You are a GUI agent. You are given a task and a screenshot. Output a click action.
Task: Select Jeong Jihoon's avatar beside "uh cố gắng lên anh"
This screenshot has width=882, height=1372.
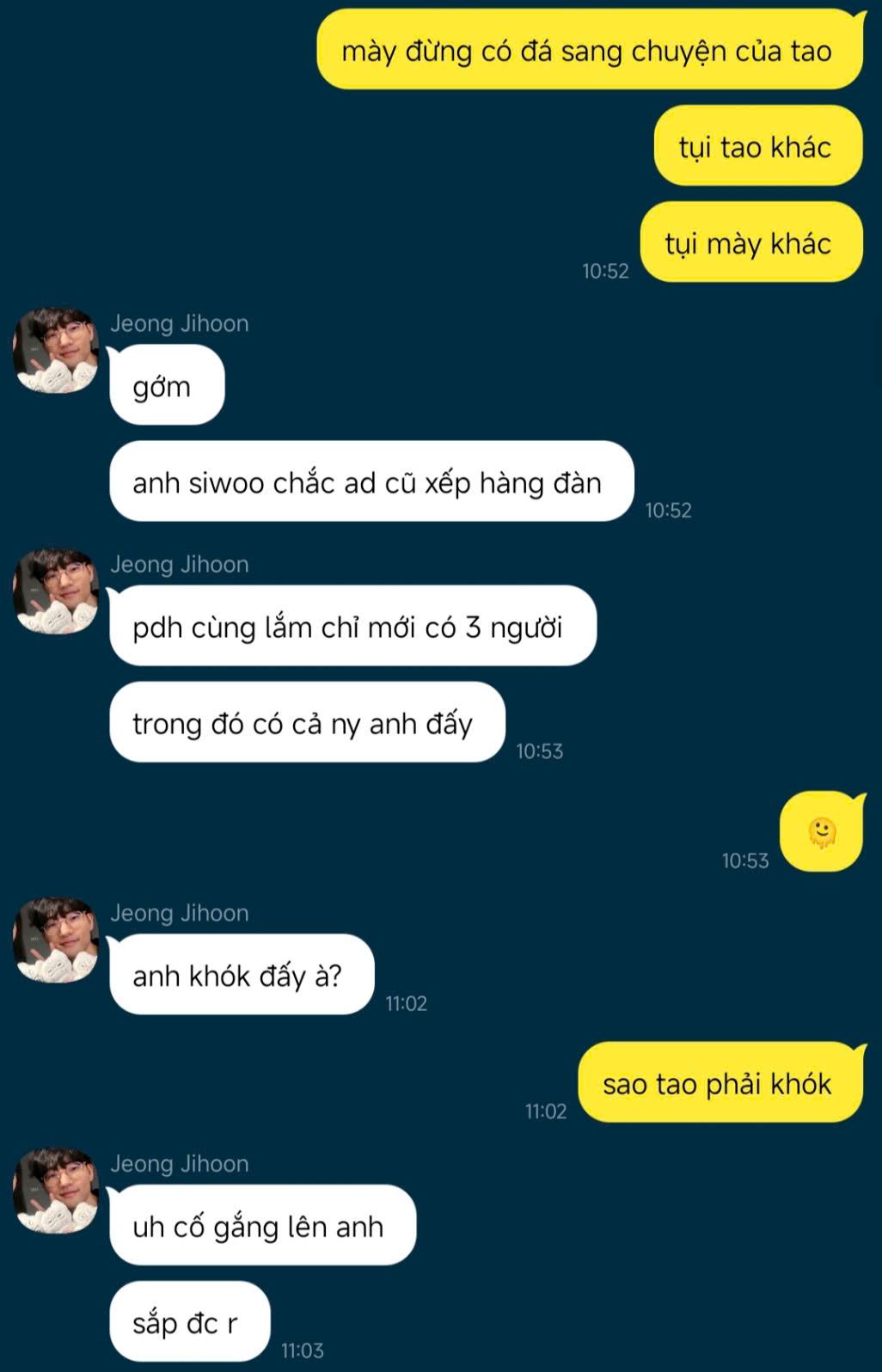[56, 1191]
